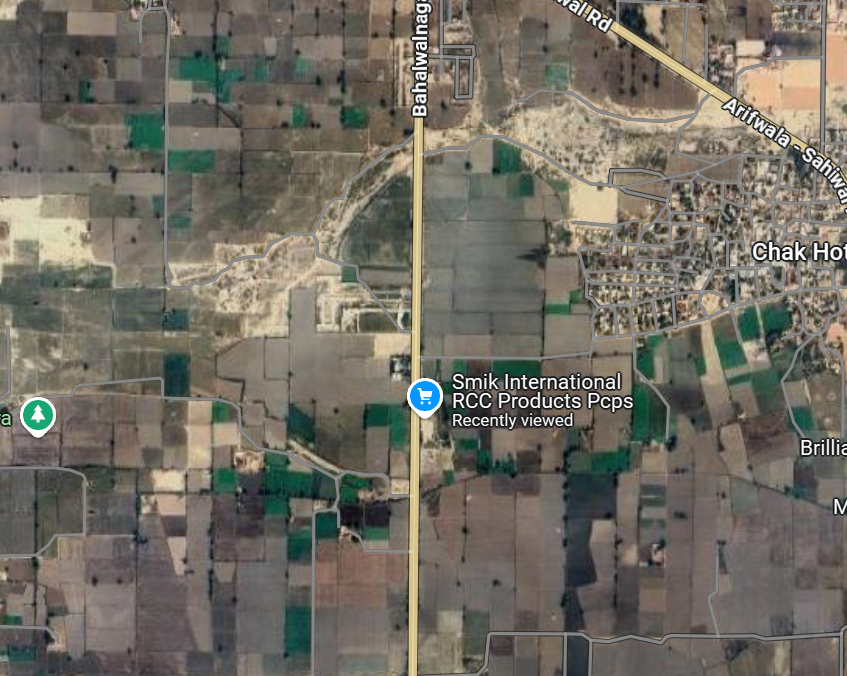Tap the green park tree marker
The height and width of the screenshot is (676, 847).
[38, 414]
